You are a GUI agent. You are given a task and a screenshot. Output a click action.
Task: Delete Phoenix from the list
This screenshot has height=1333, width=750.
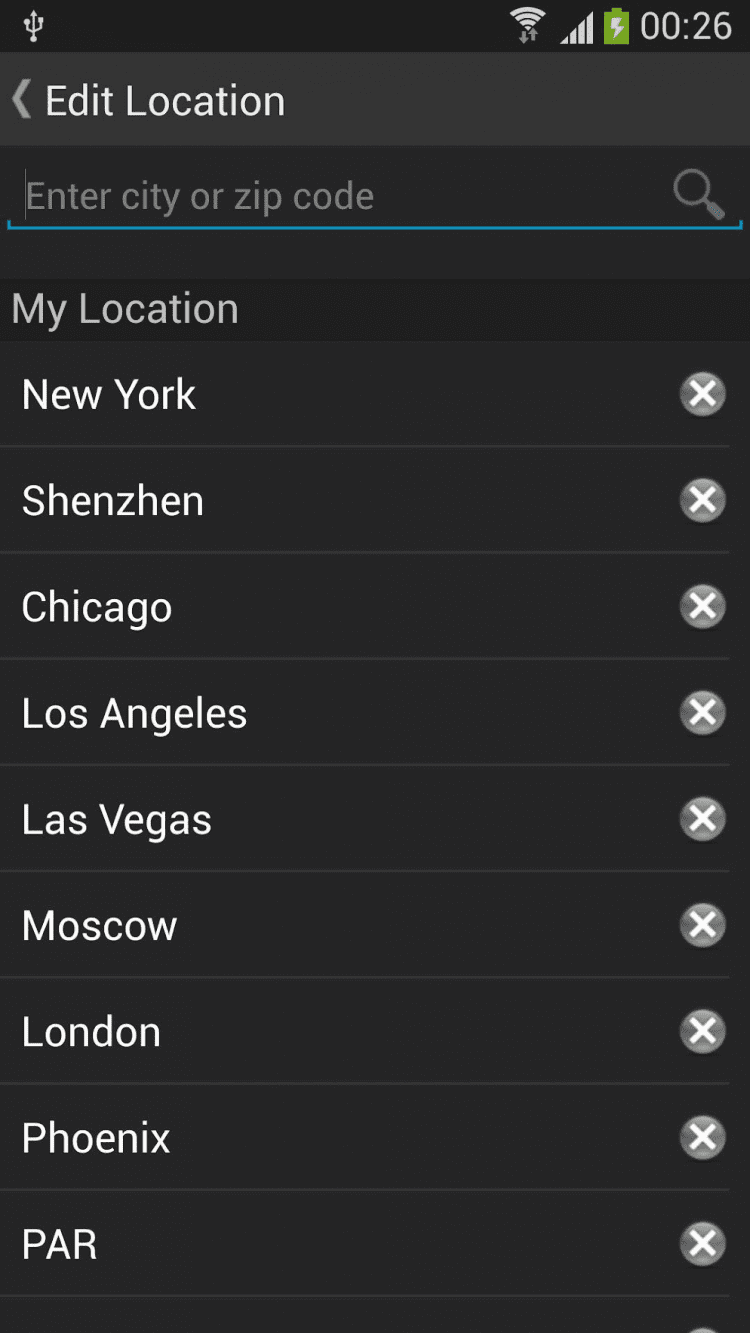(x=703, y=1137)
